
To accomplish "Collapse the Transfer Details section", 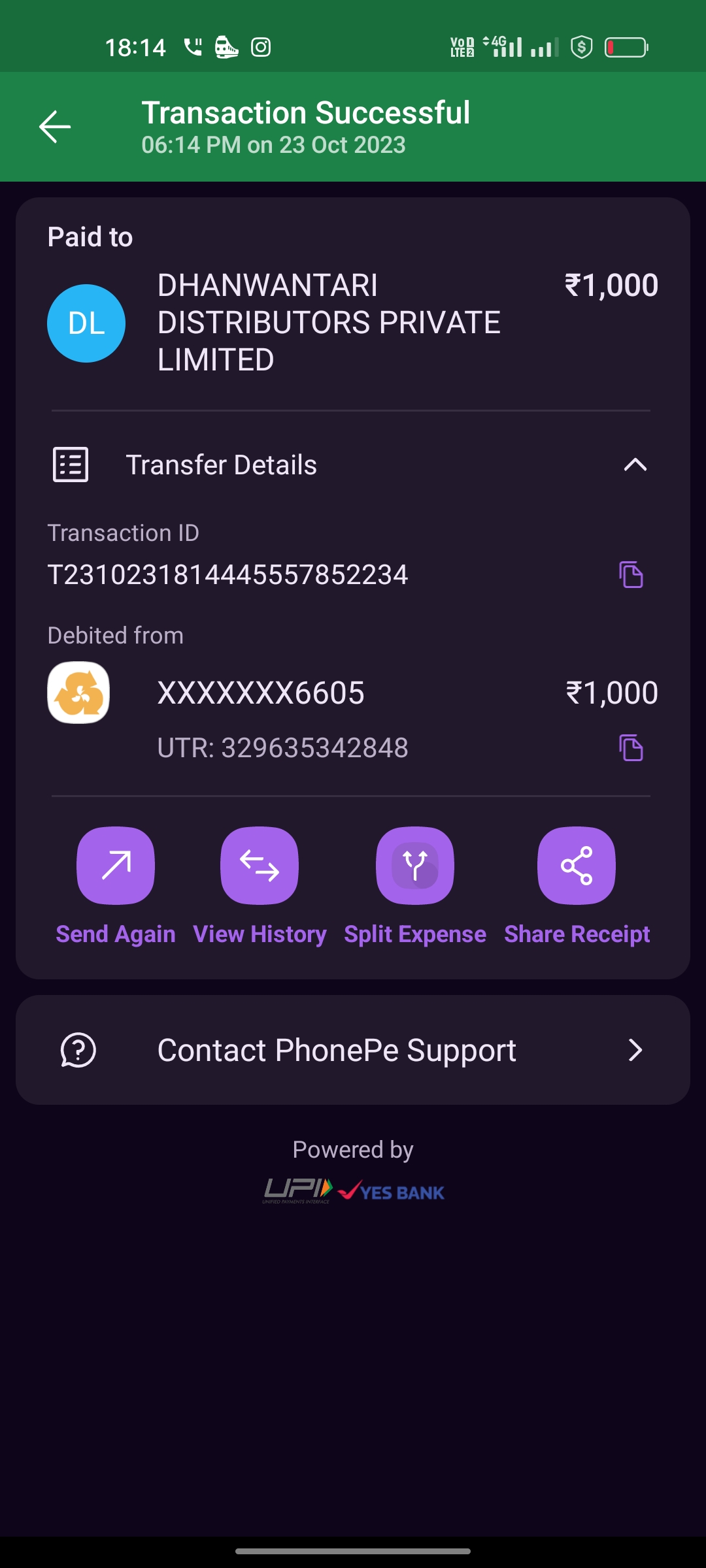I will 635,465.
